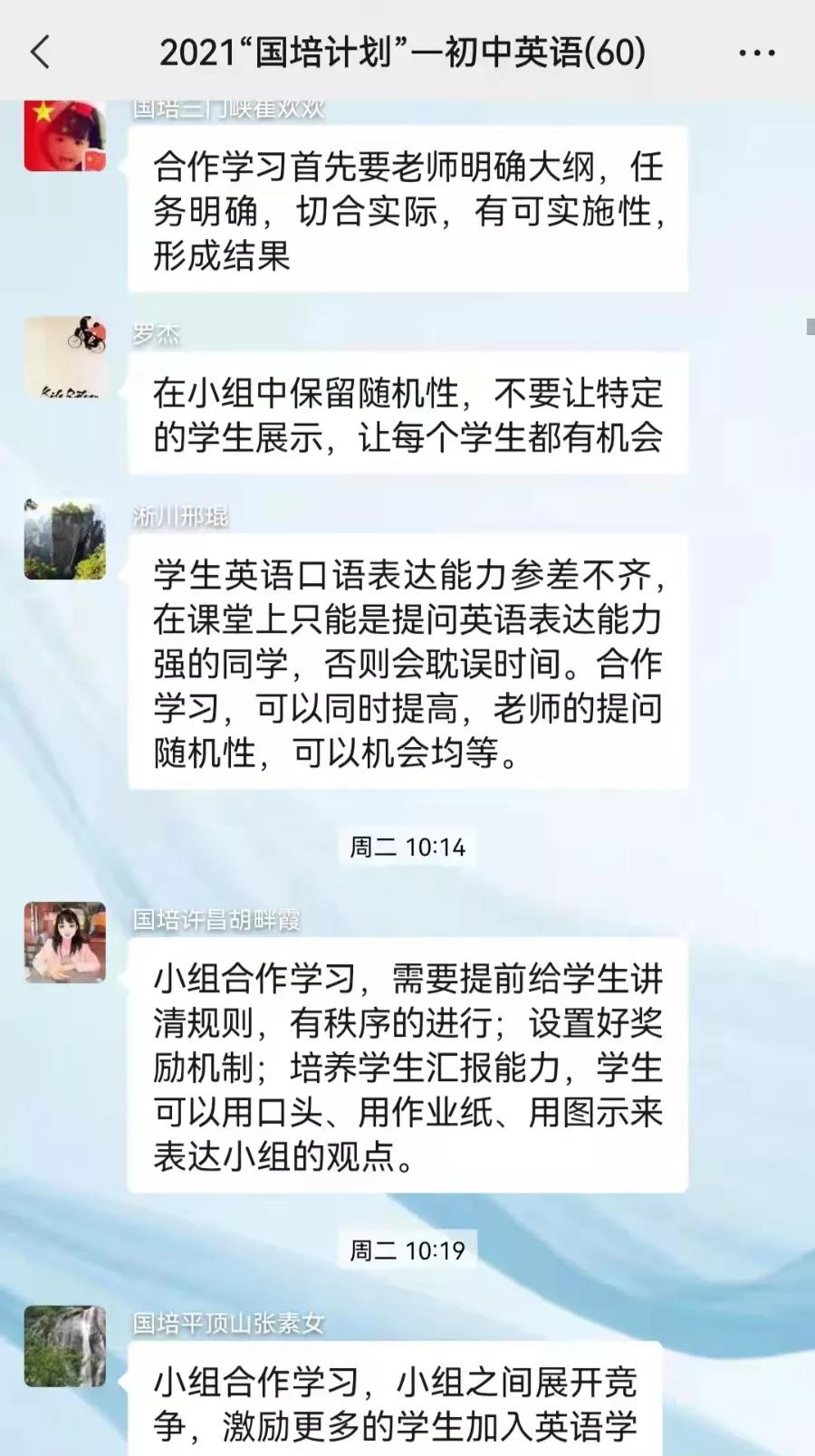Open 罗杰's profile avatar
815x1456 pixels.
(65, 357)
